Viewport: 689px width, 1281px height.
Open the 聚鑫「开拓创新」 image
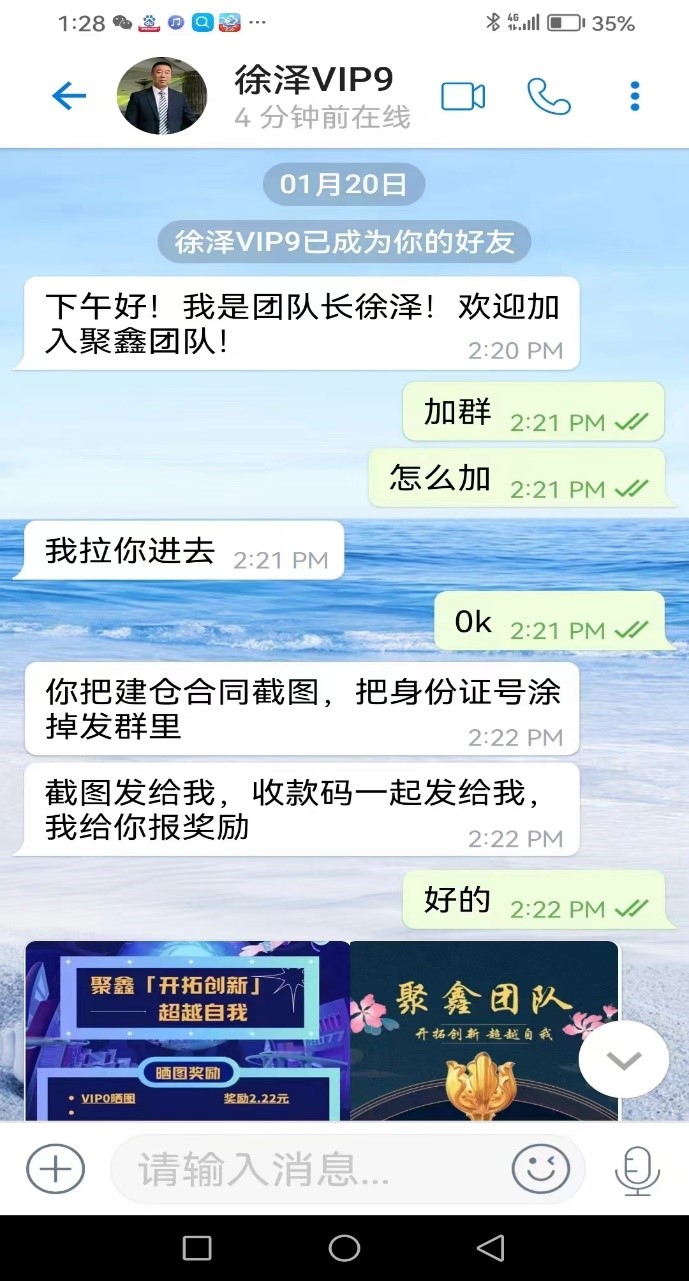[x=187, y=1030]
